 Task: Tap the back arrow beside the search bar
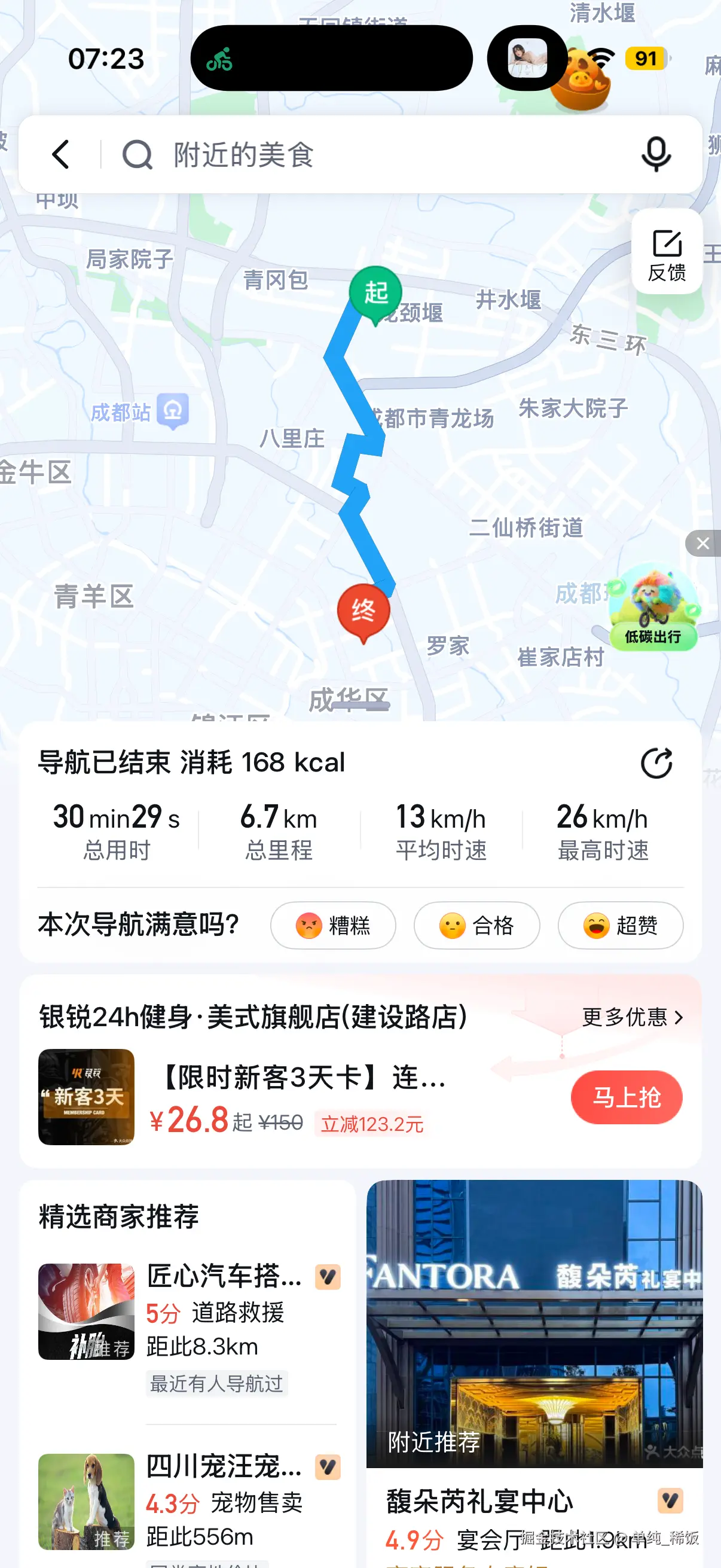coord(60,154)
